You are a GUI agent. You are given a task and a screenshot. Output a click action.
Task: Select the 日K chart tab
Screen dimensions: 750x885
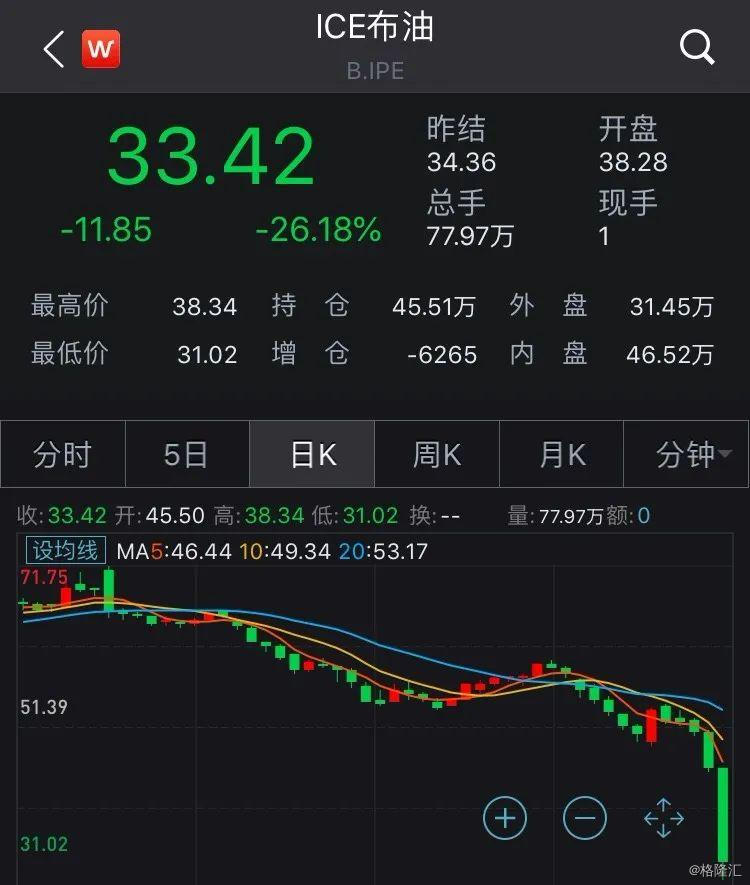312,455
